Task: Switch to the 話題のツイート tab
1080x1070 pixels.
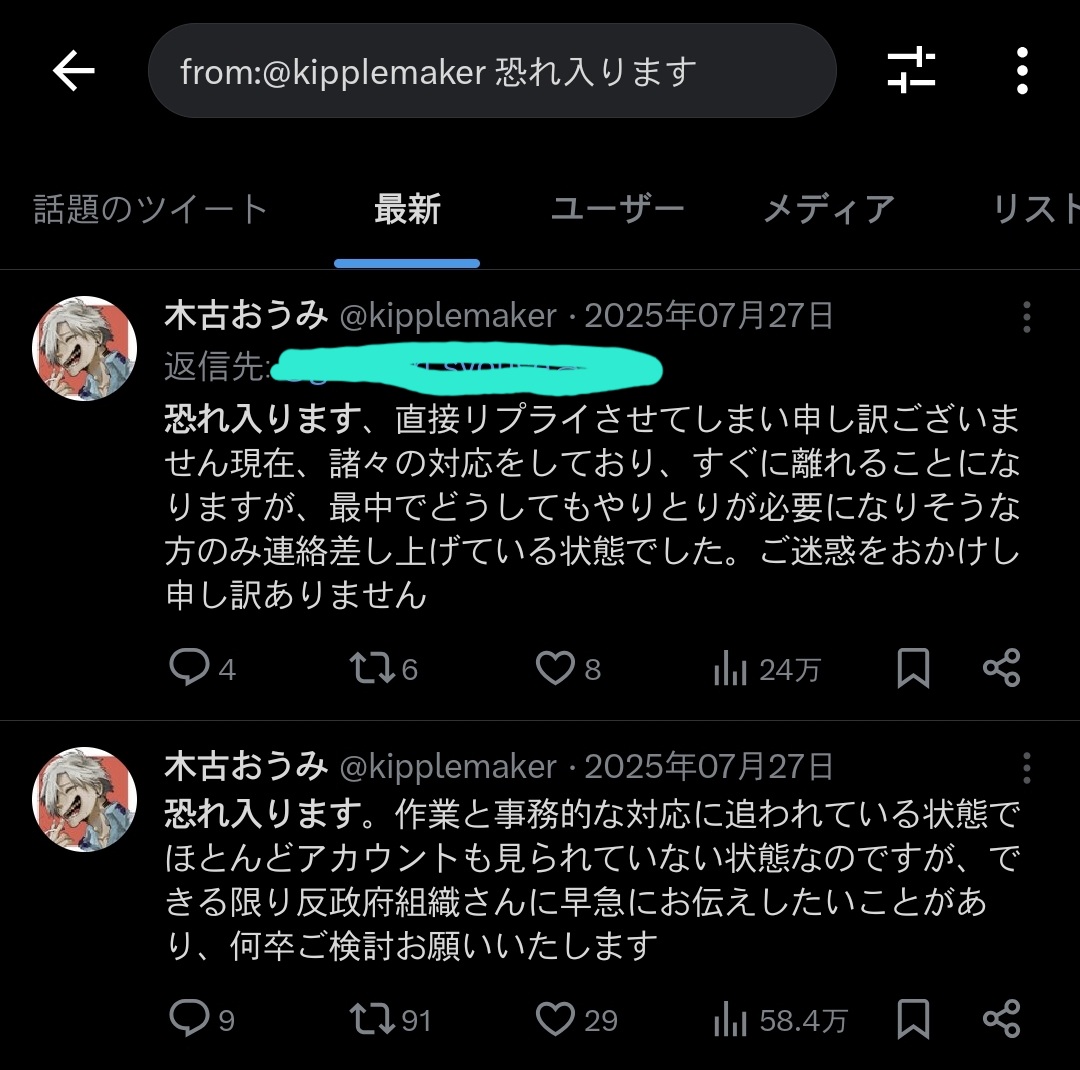Action: tap(151, 209)
